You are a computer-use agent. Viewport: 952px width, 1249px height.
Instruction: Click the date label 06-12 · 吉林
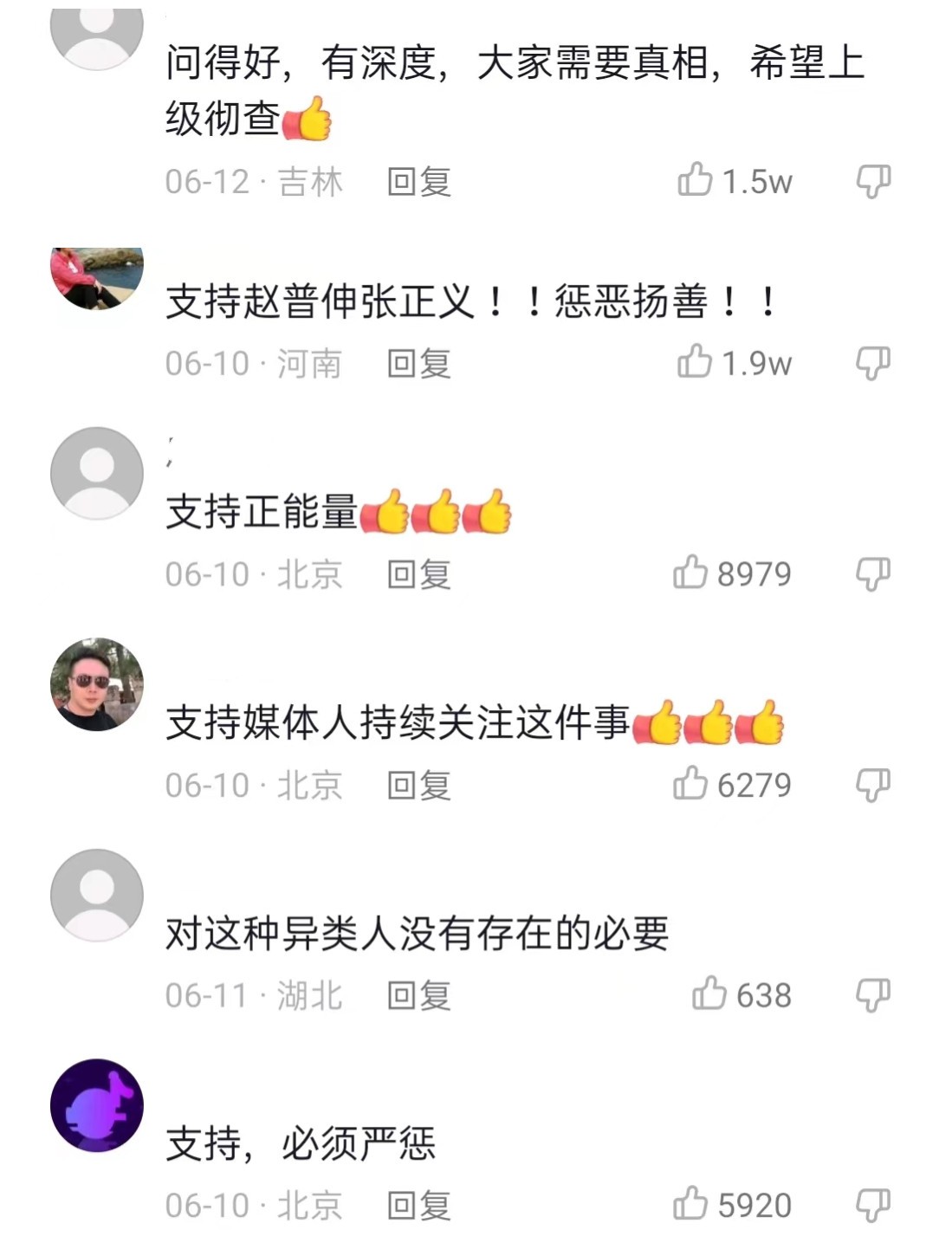[251, 182]
